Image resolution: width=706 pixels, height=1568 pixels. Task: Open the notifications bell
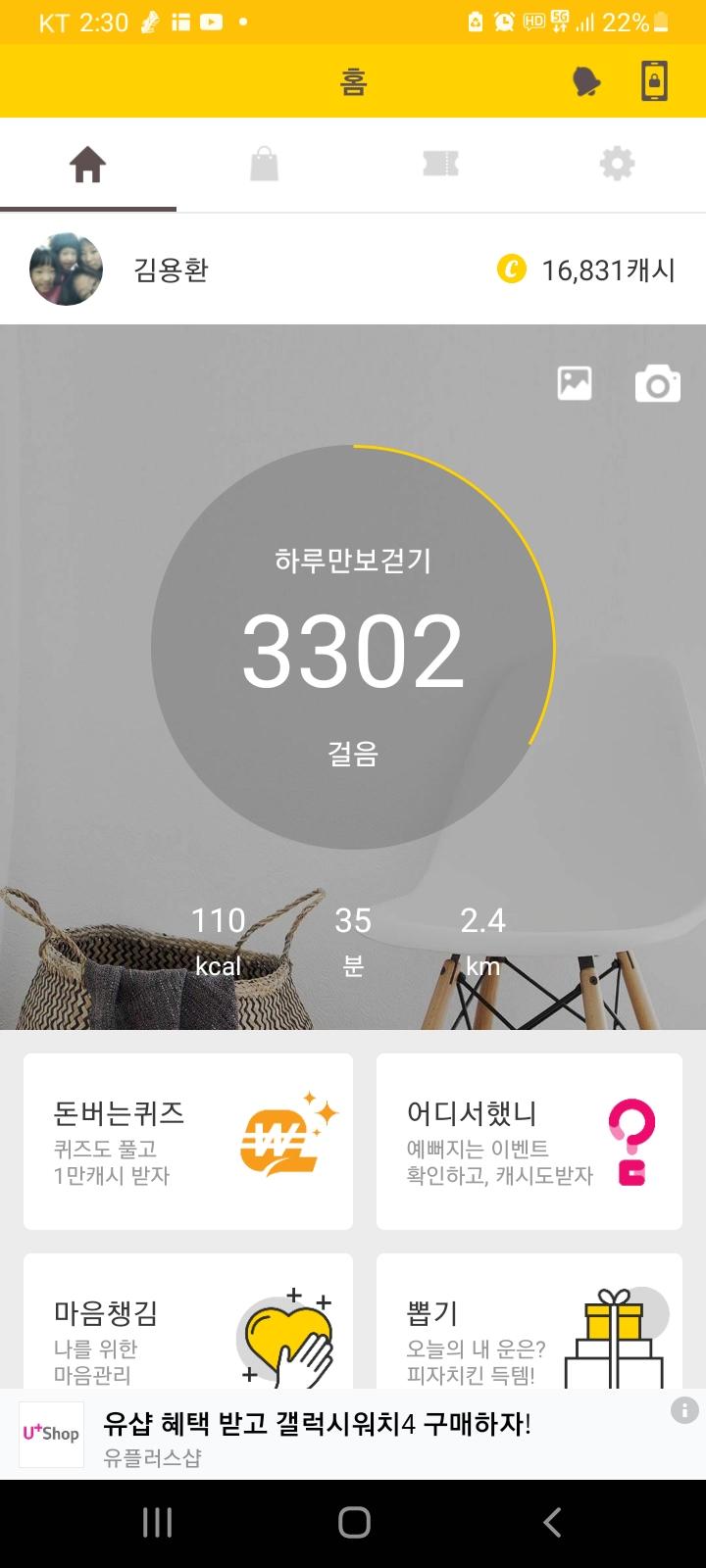click(x=586, y=82)
